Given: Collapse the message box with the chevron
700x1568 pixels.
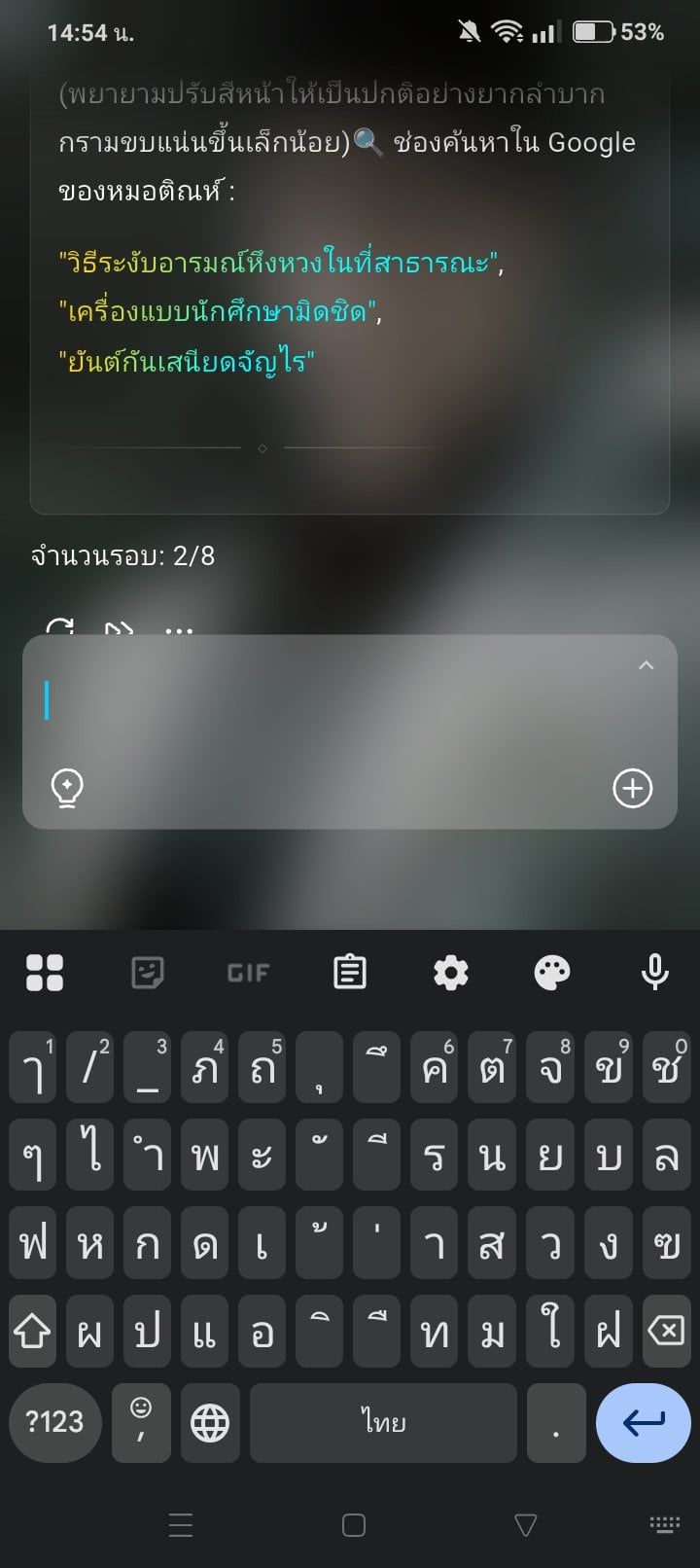Looking at the screenshot, I should coord(646,666).
